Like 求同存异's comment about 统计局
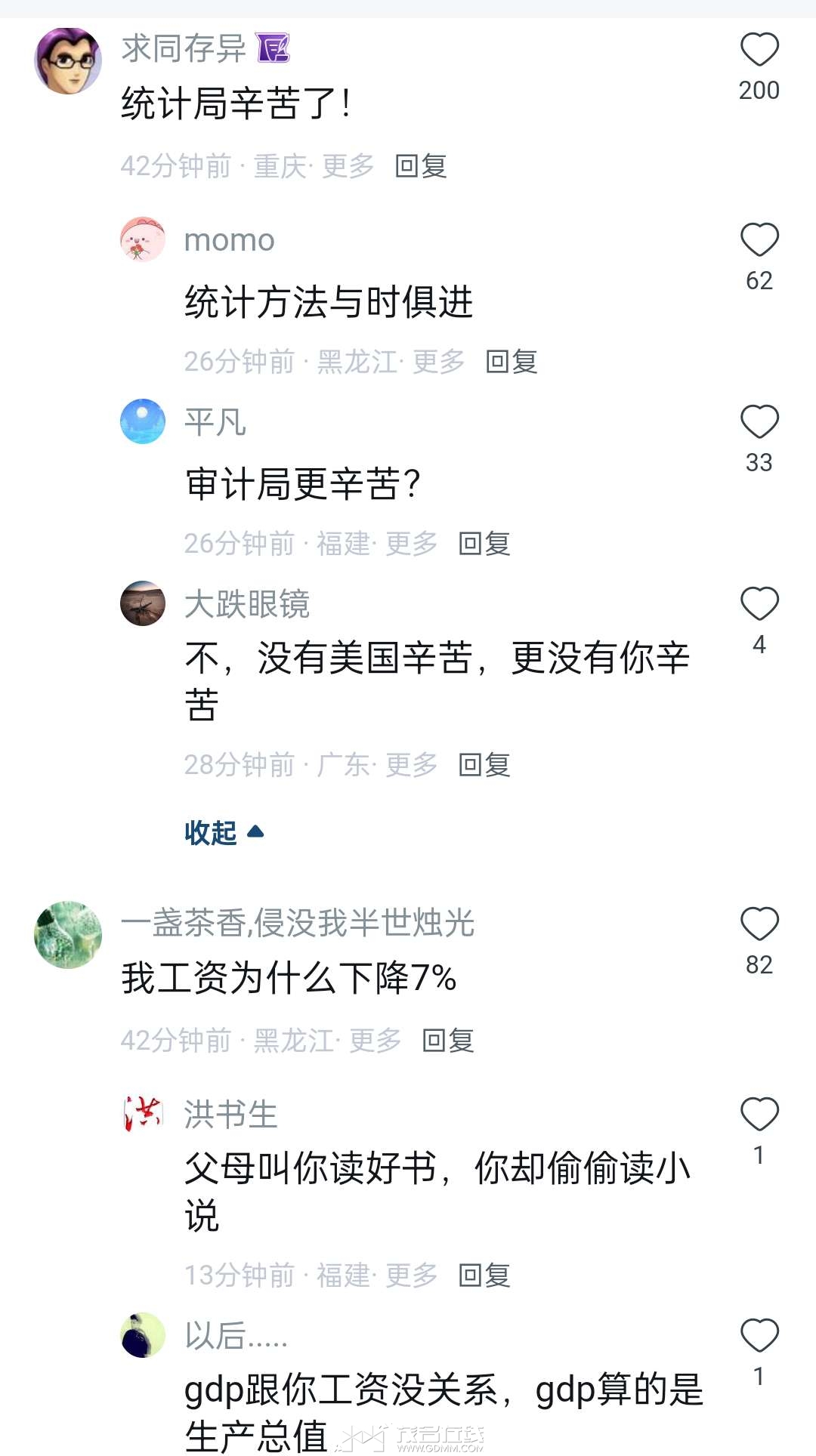 tap(759, 50)
